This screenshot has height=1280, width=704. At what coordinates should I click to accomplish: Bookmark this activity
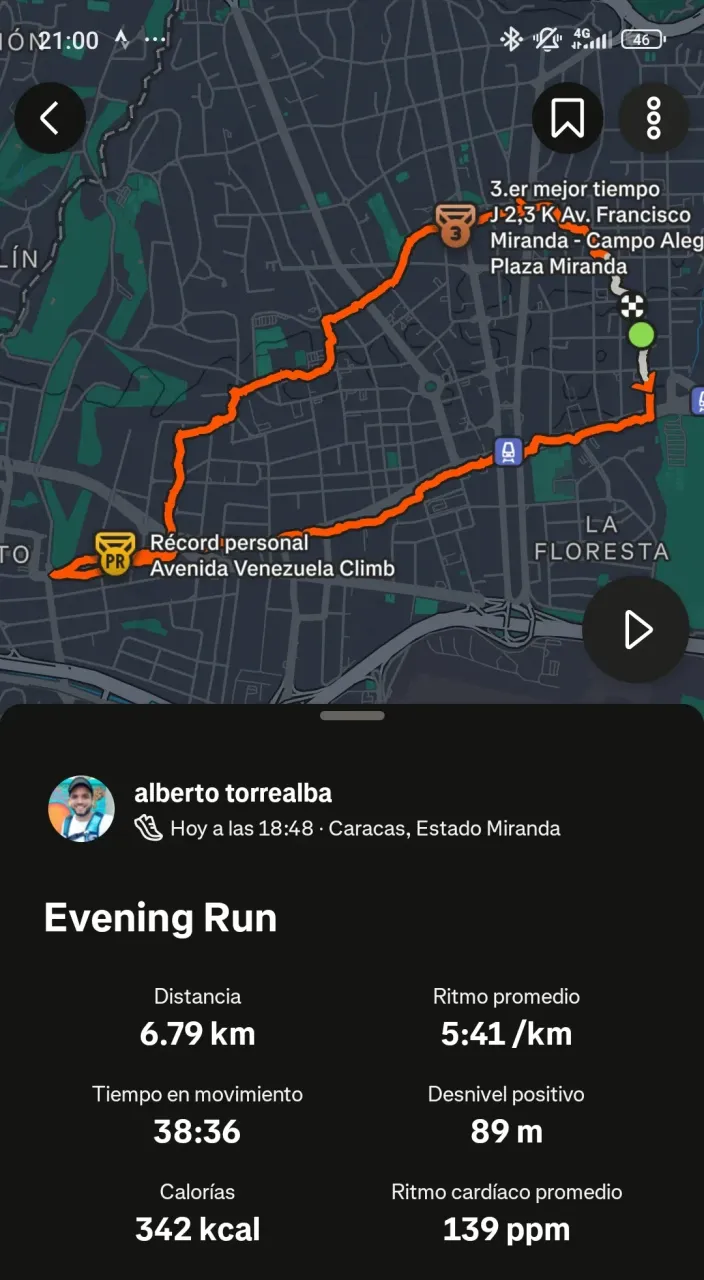[567, 118]
